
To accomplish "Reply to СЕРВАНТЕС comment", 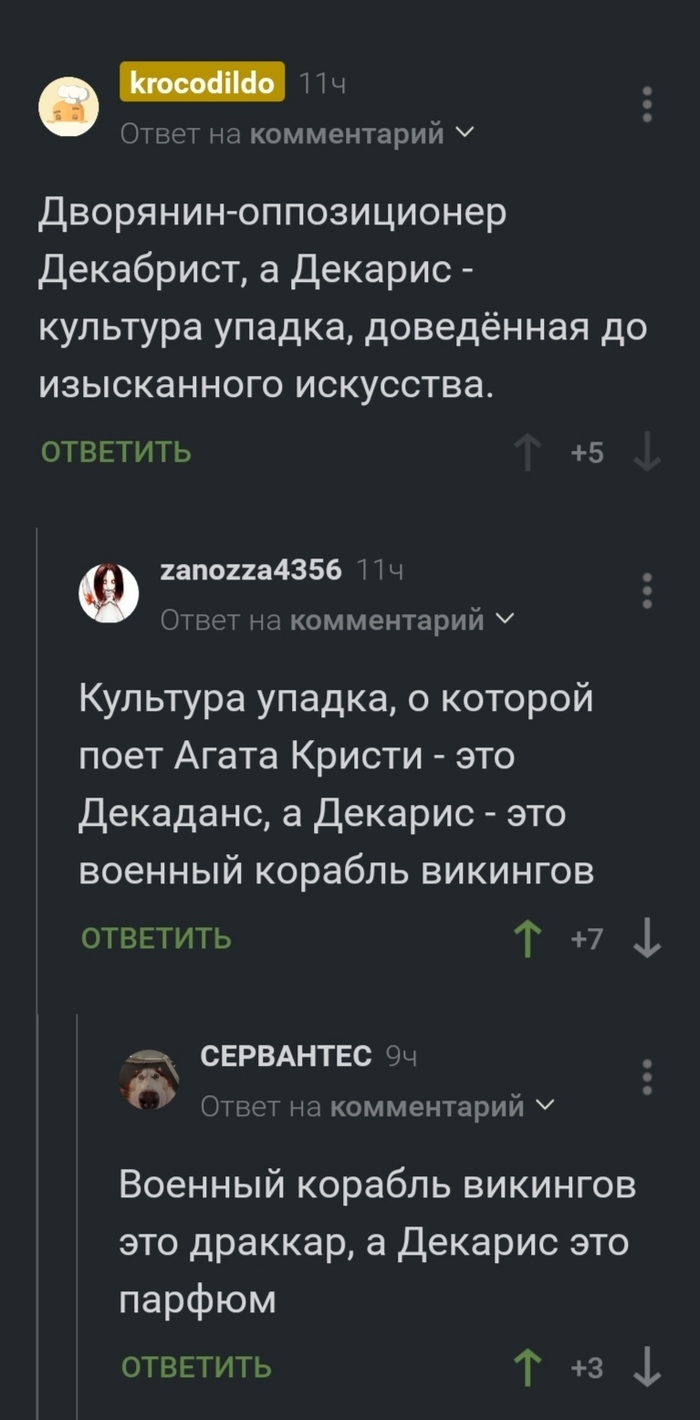I will (x=196, y=1367).
